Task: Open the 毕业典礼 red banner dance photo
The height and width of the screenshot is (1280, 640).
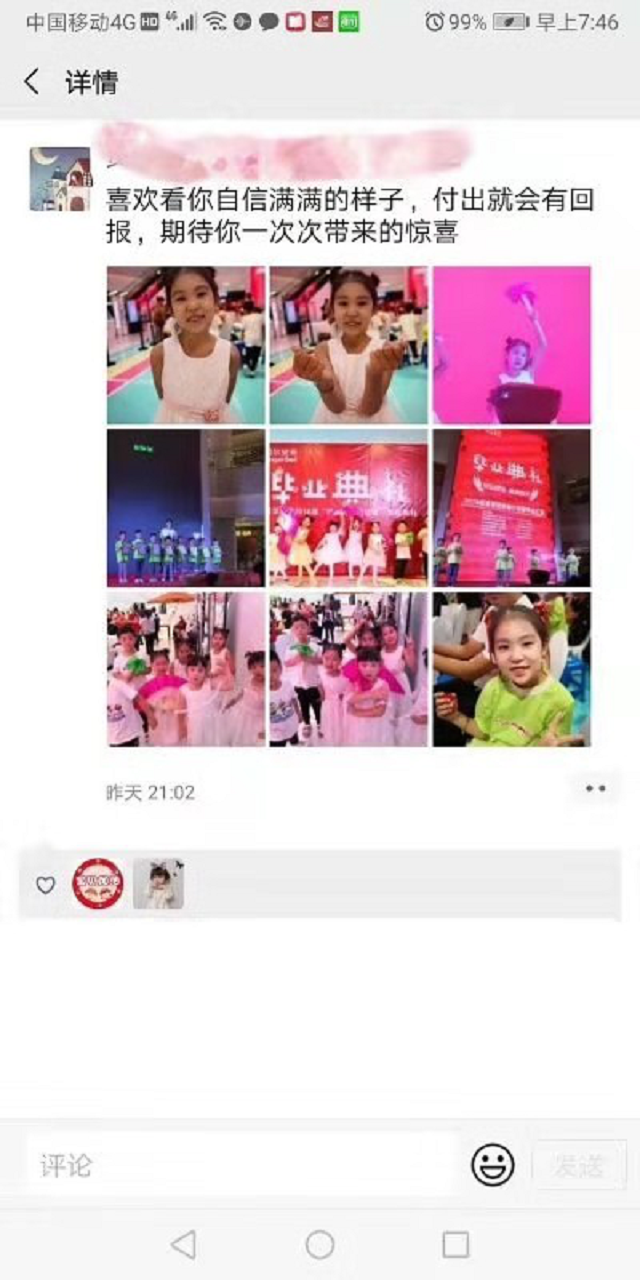Action: 348,507
